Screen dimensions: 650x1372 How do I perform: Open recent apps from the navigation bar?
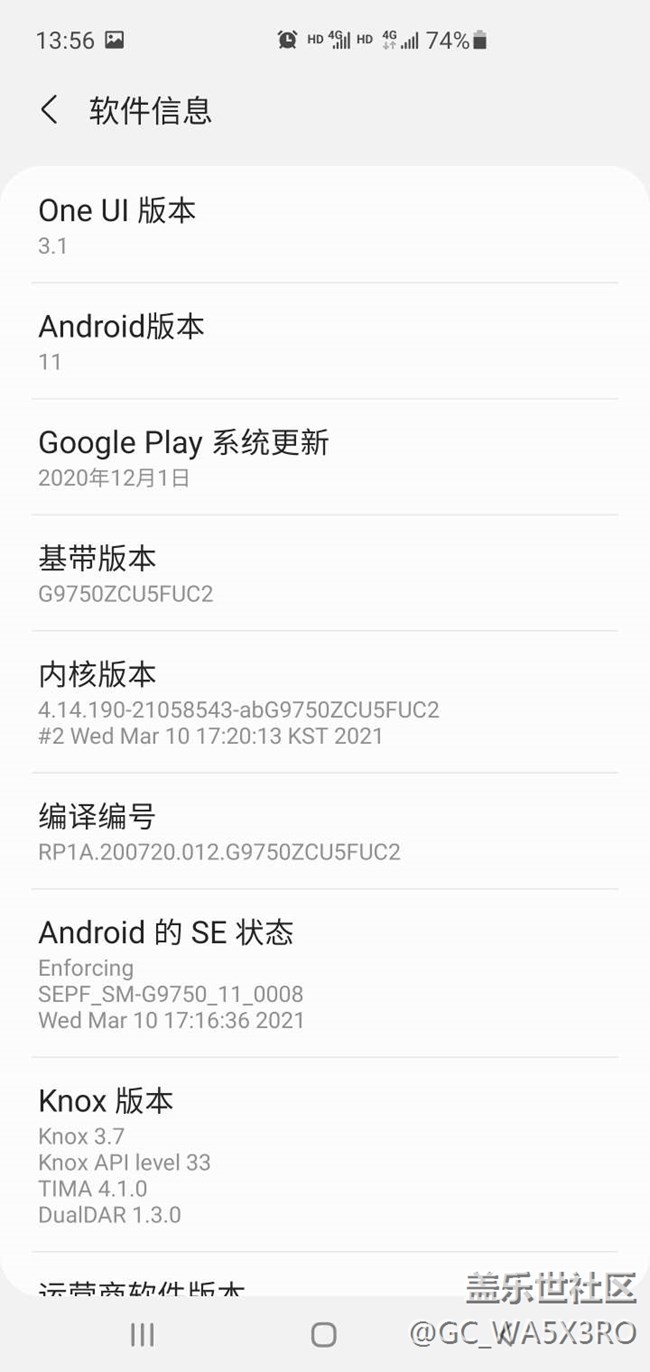(x=142, y=1334)
